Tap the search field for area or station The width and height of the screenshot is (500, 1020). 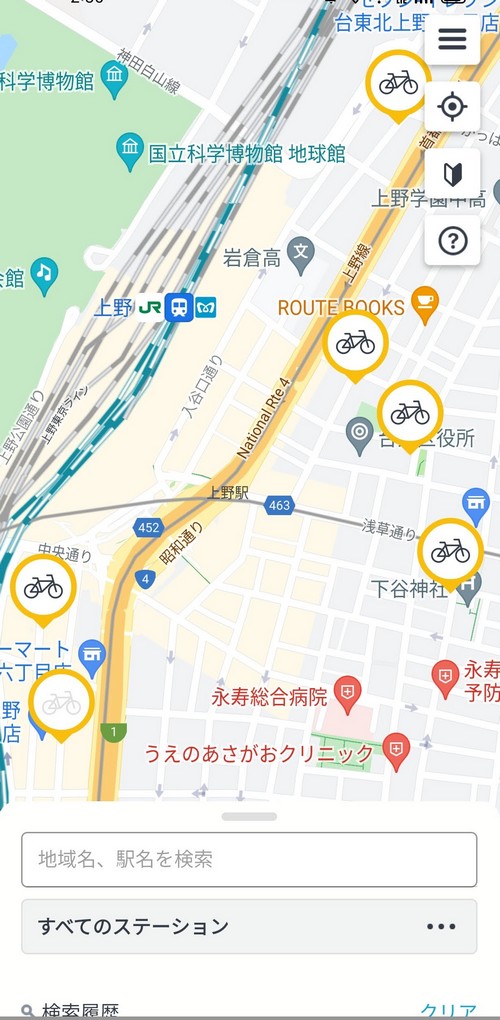pyautogui.click(x=249, y=859)
